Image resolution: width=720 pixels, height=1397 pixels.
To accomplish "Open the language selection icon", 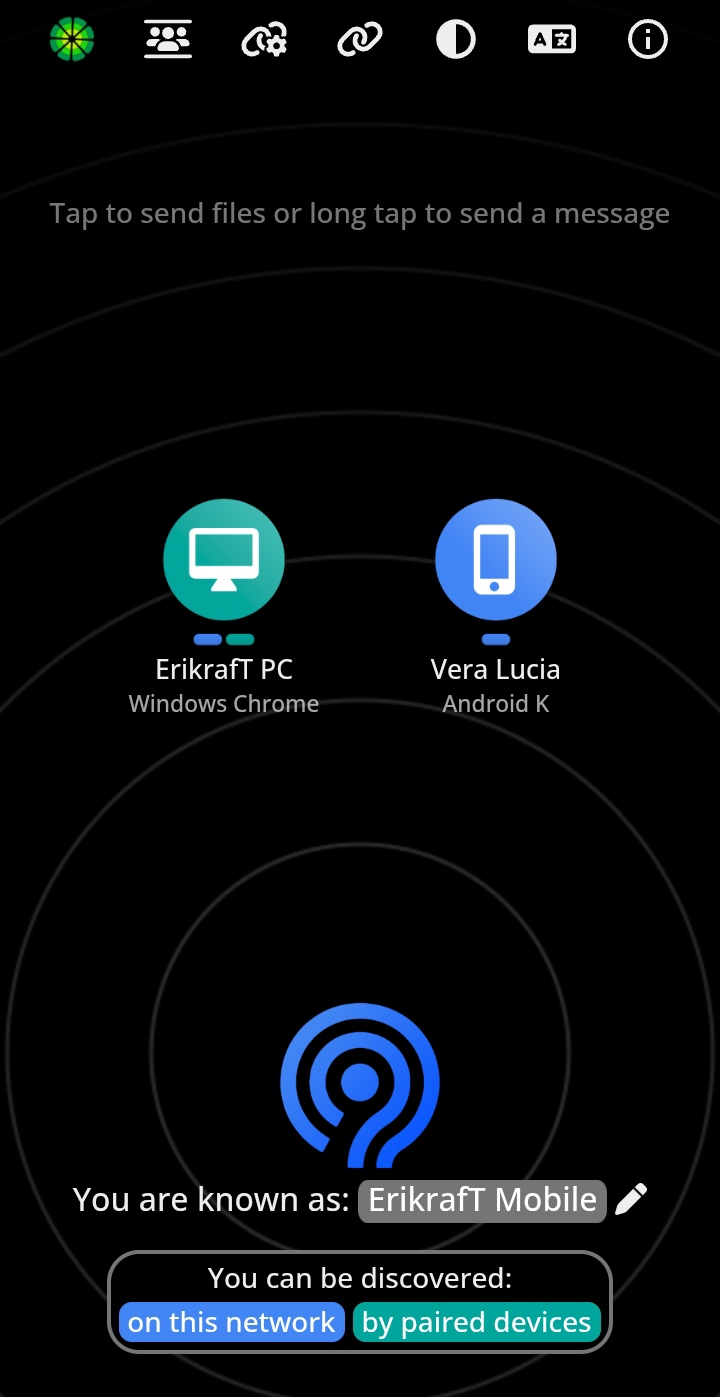I will 552,40.
